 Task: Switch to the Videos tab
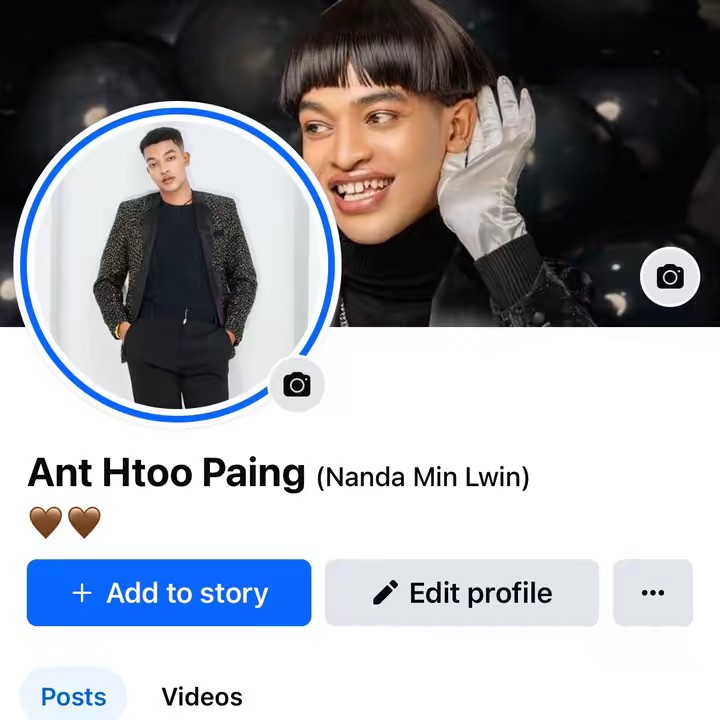pos(202,697)
